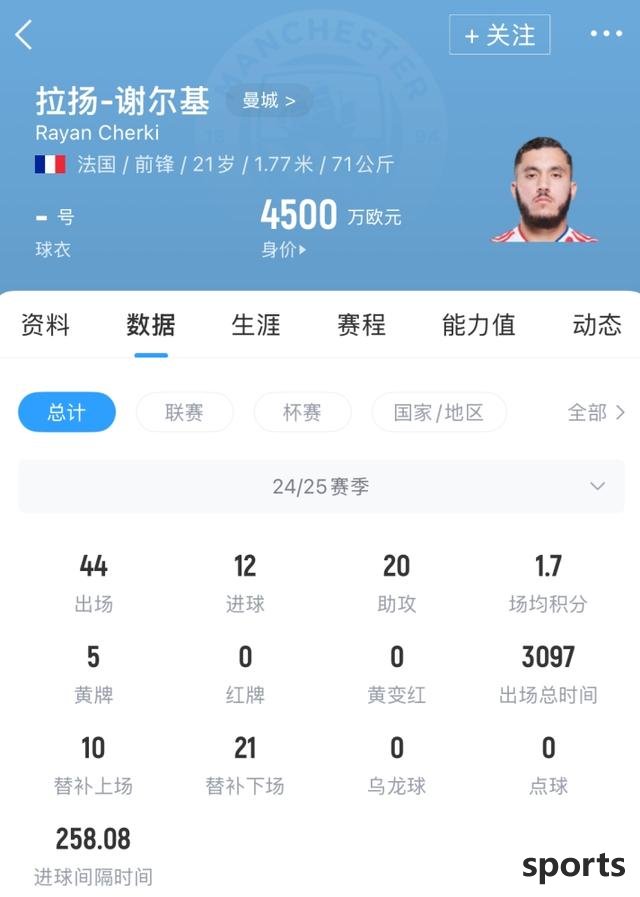Screen dimensions: 640x897
Task: Switch to the 赛程 tab
Action: click(x=362, y=324)
